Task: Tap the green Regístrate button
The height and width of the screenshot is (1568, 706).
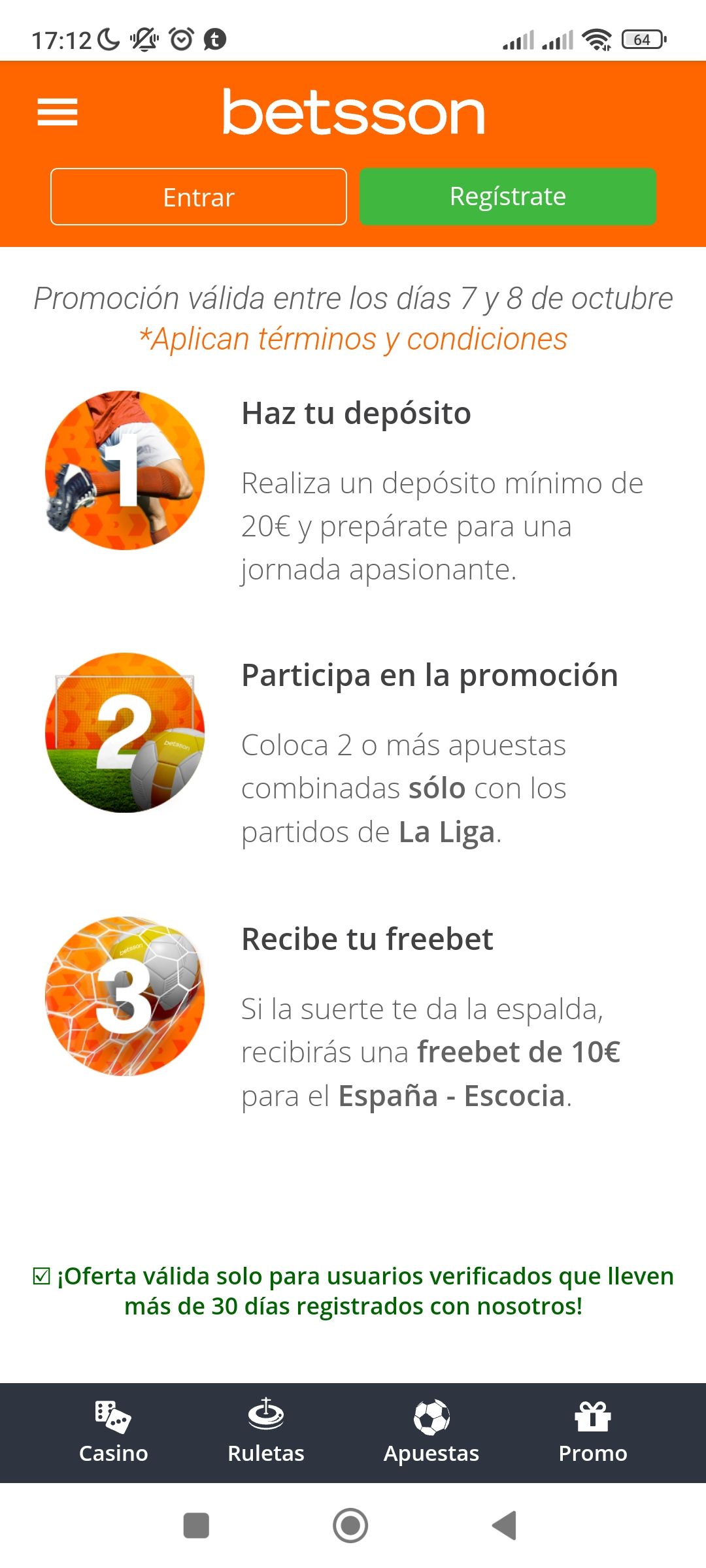Action: [507, 197]
